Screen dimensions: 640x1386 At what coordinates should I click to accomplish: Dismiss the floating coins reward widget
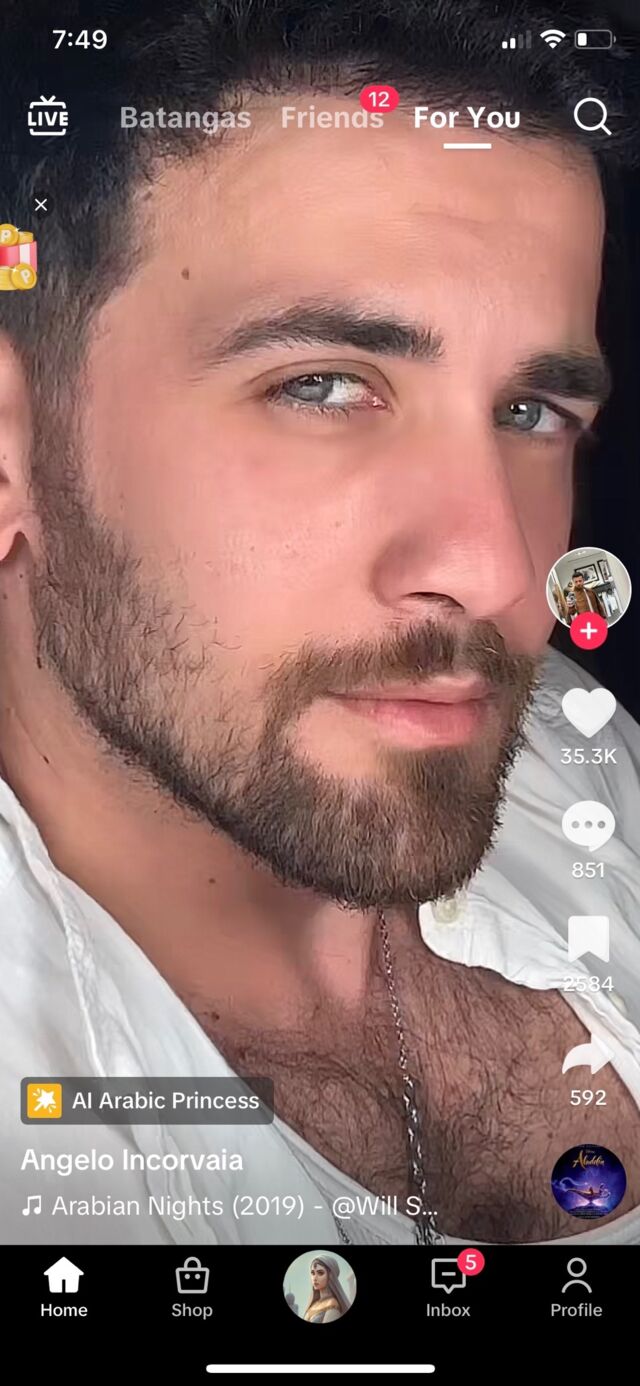pos(41,205)
